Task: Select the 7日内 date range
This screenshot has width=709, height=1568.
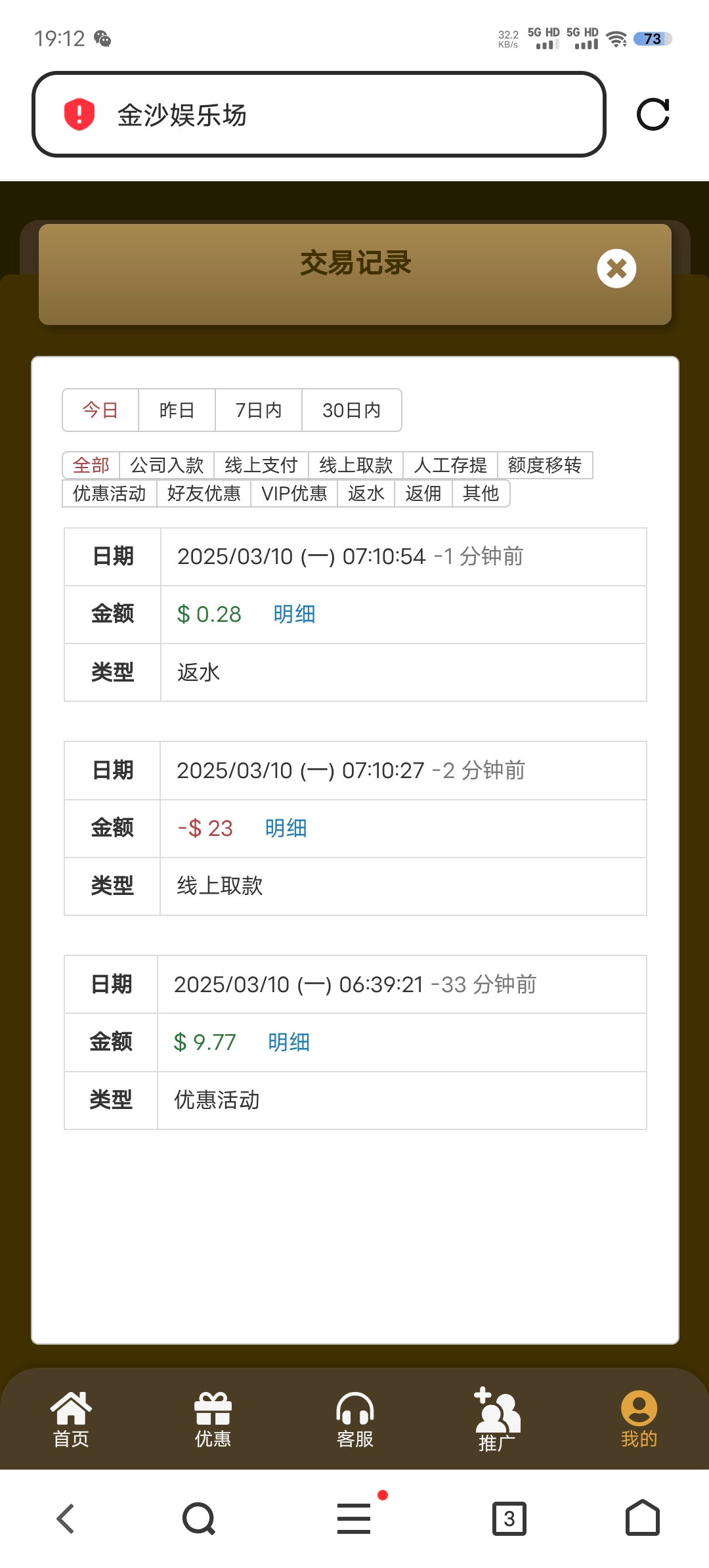Action: tap(259, 410)
